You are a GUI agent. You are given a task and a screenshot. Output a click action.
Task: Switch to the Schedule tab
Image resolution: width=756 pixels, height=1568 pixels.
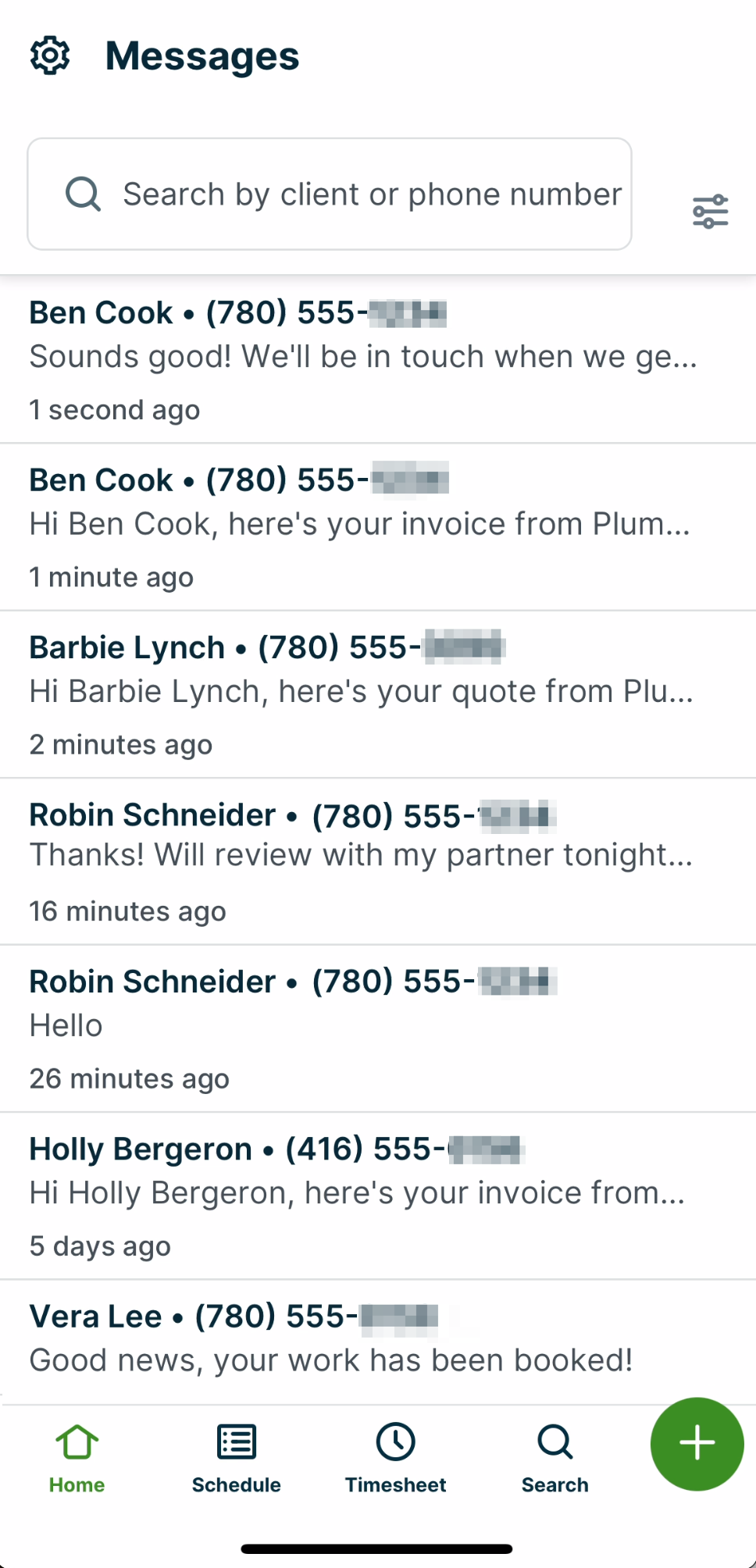coord(236,1457)
